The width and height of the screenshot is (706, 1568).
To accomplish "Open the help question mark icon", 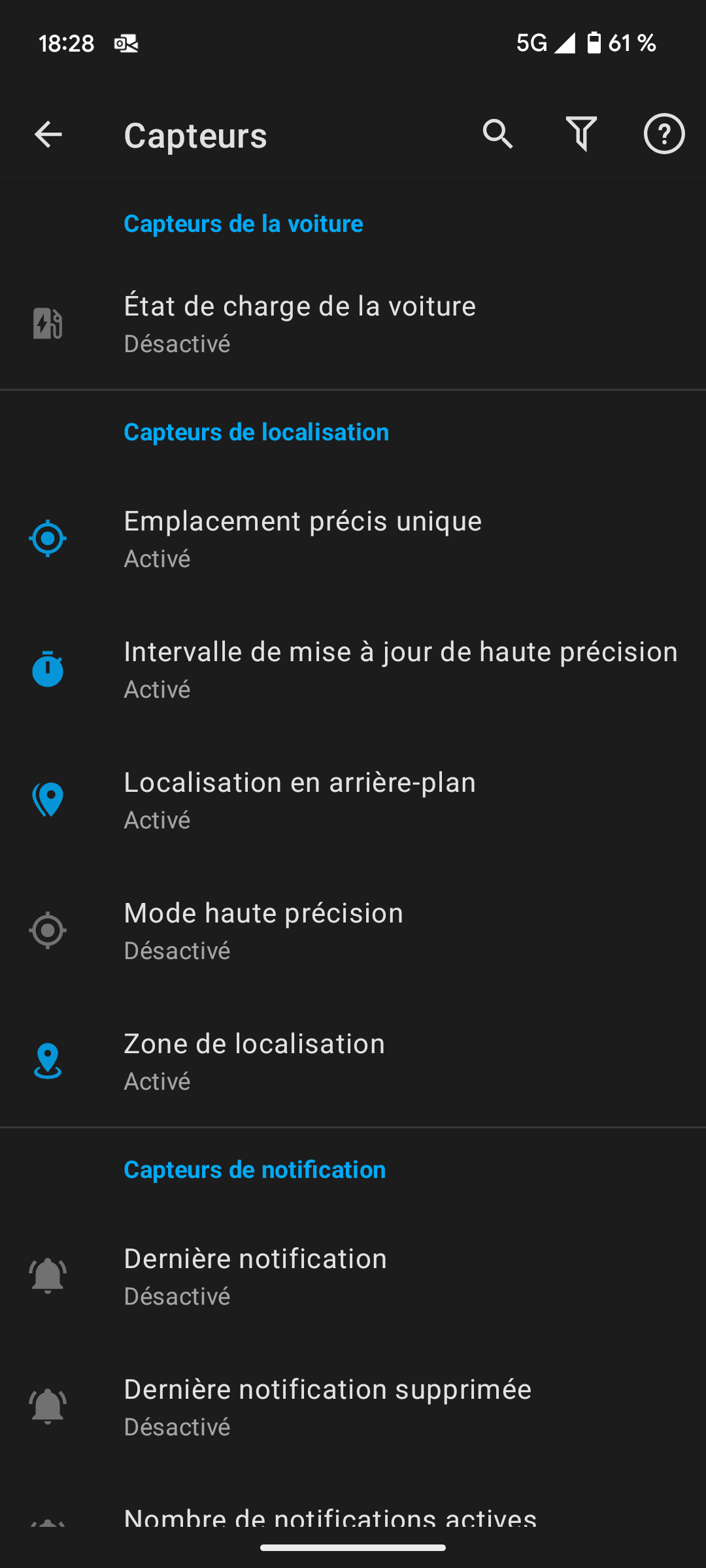I will (664, 135).
